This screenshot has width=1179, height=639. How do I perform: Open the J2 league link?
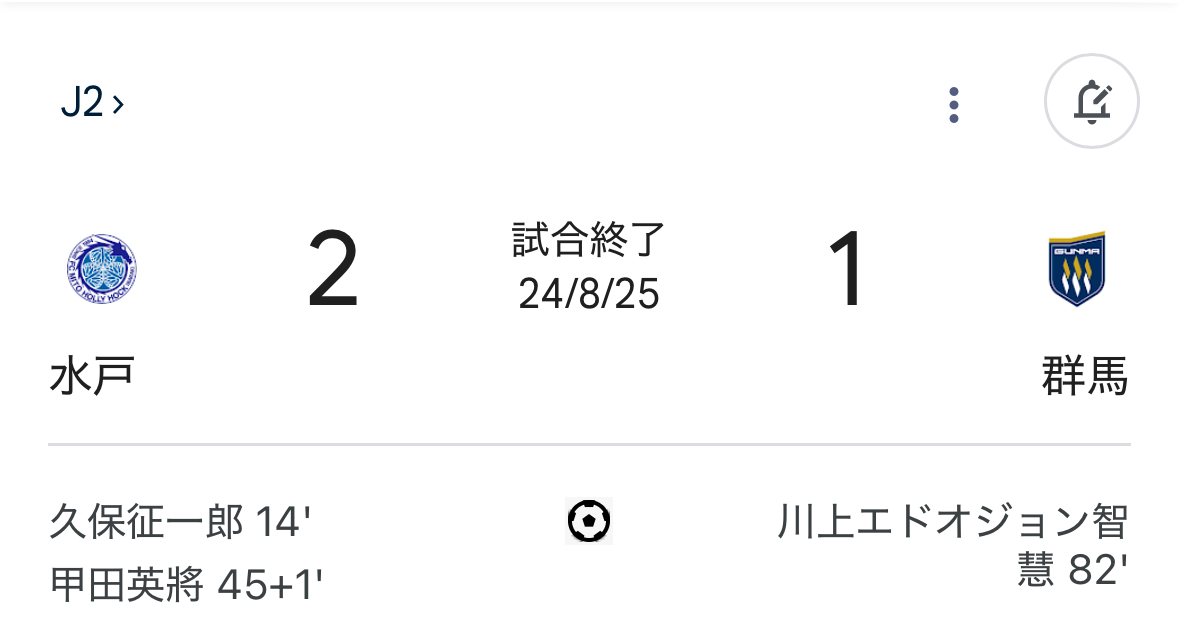92,102
